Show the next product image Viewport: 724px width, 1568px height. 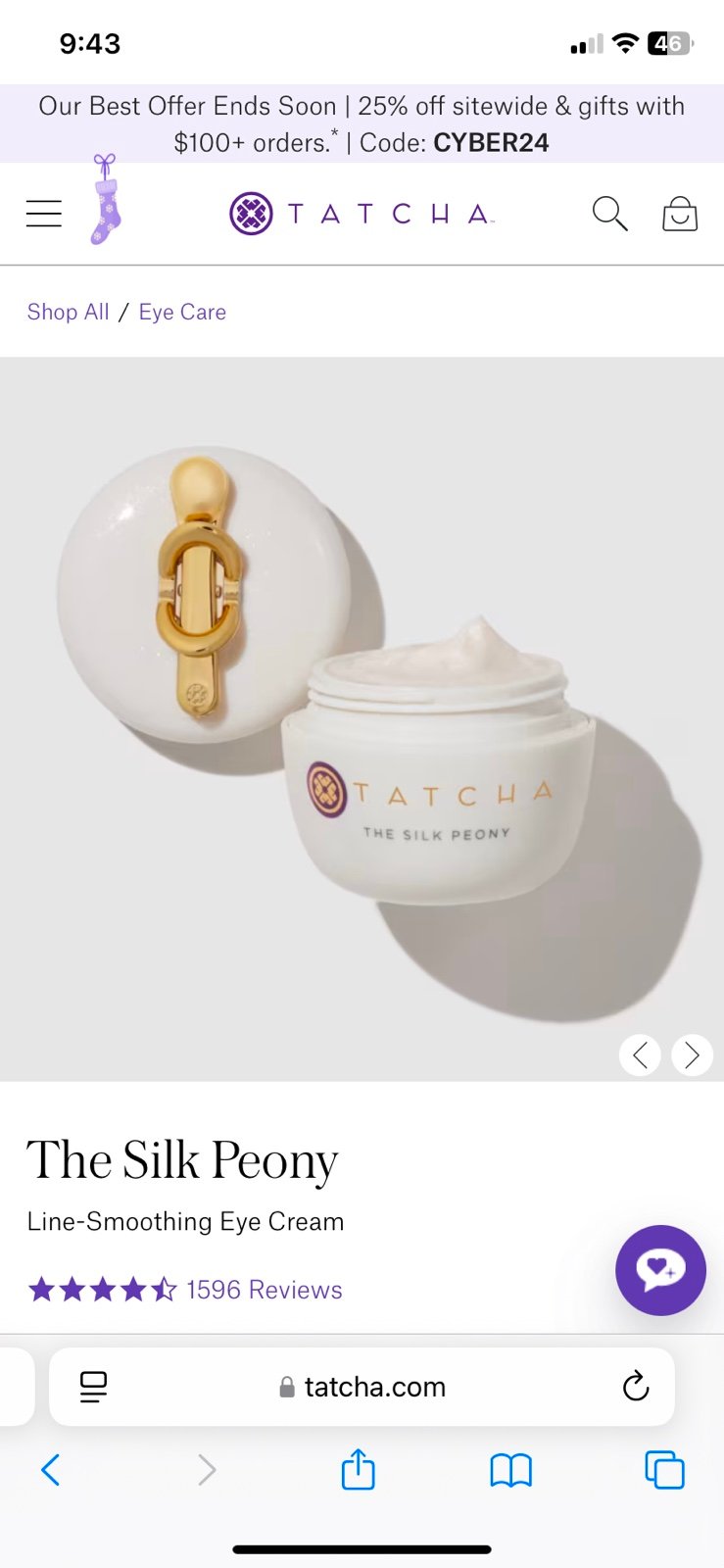(x=692, y=1055)
